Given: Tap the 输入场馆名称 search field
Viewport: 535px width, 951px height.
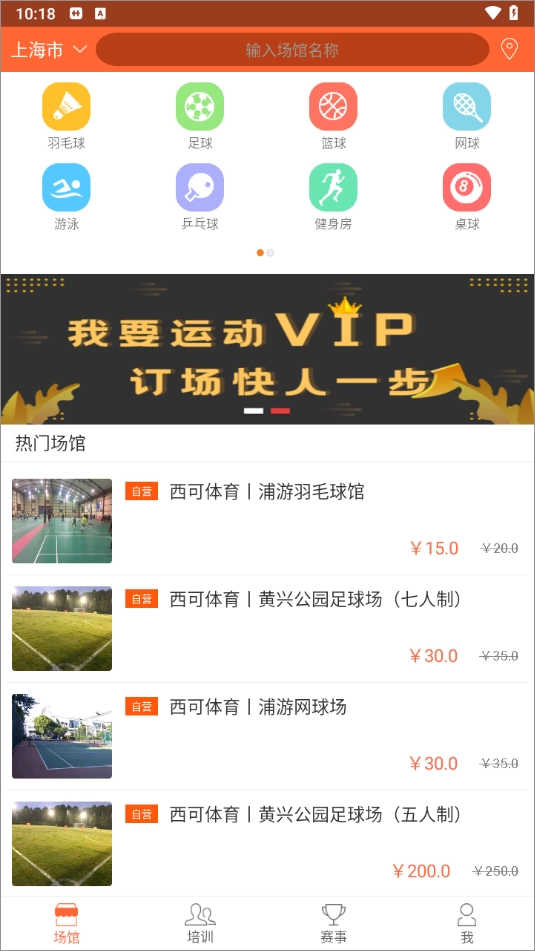Looking at the screenshot, I should click(x=292, y=50).
